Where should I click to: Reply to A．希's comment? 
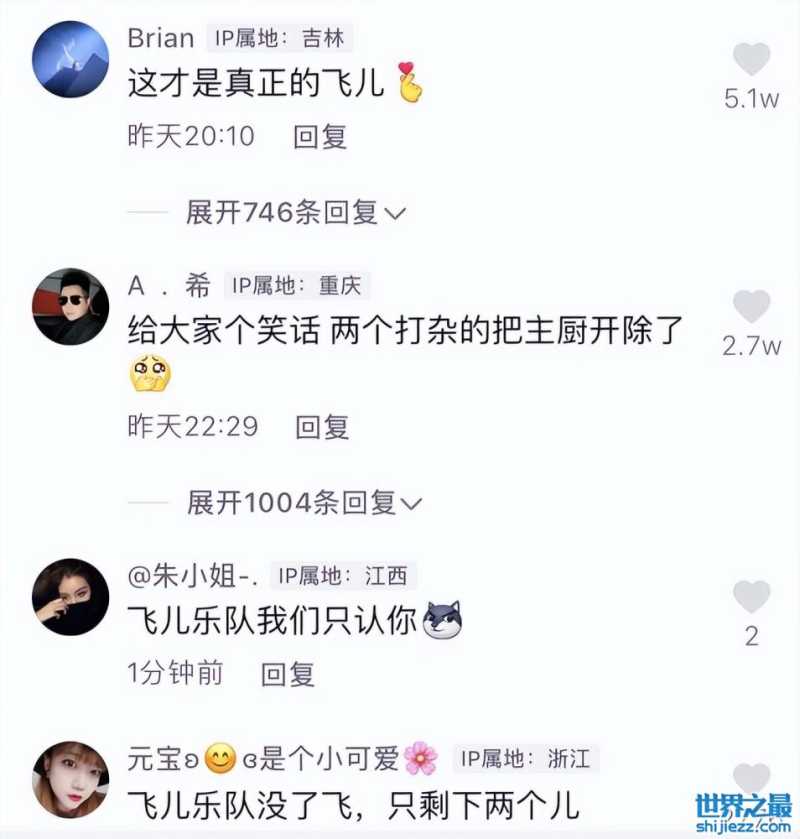click(x=322, y=427)
